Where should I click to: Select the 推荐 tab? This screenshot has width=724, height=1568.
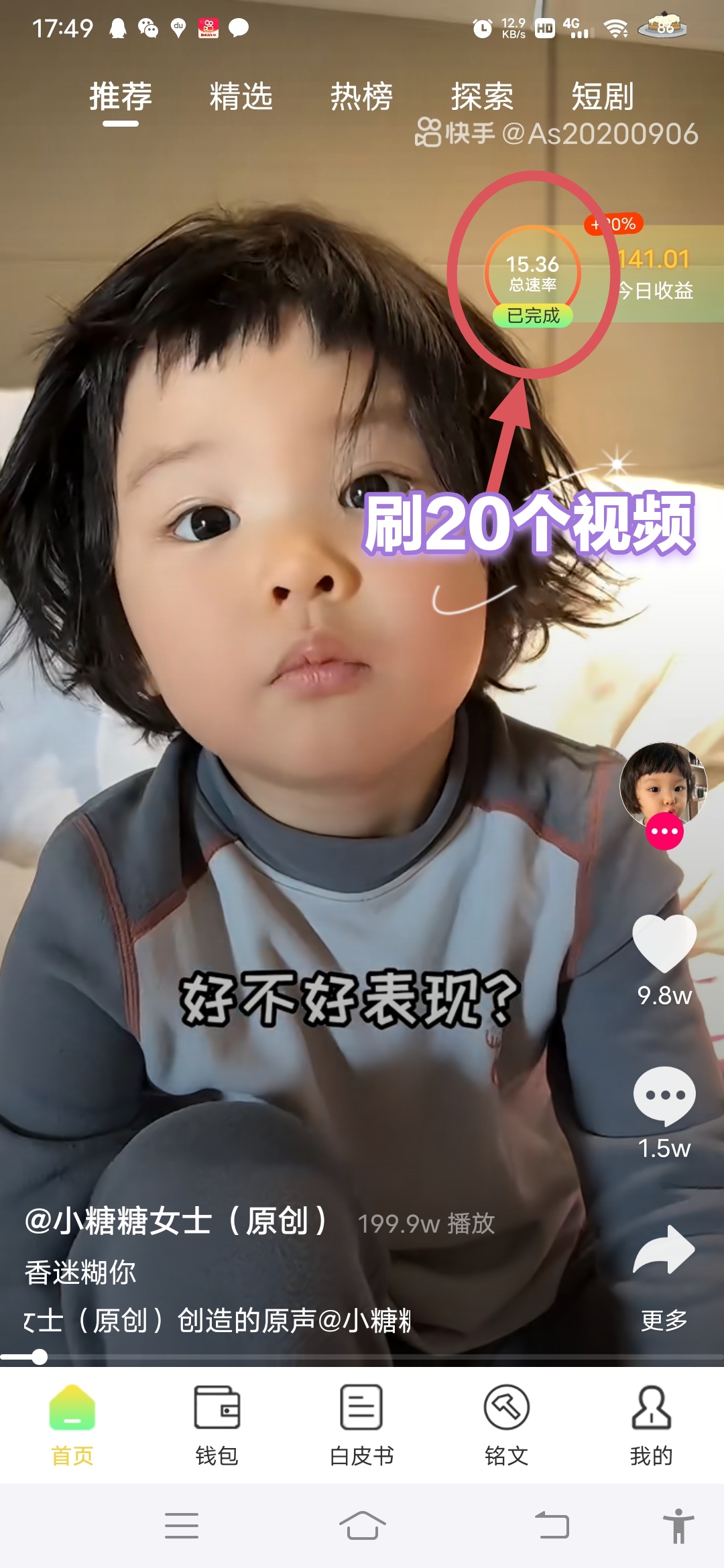click(121, 96)
